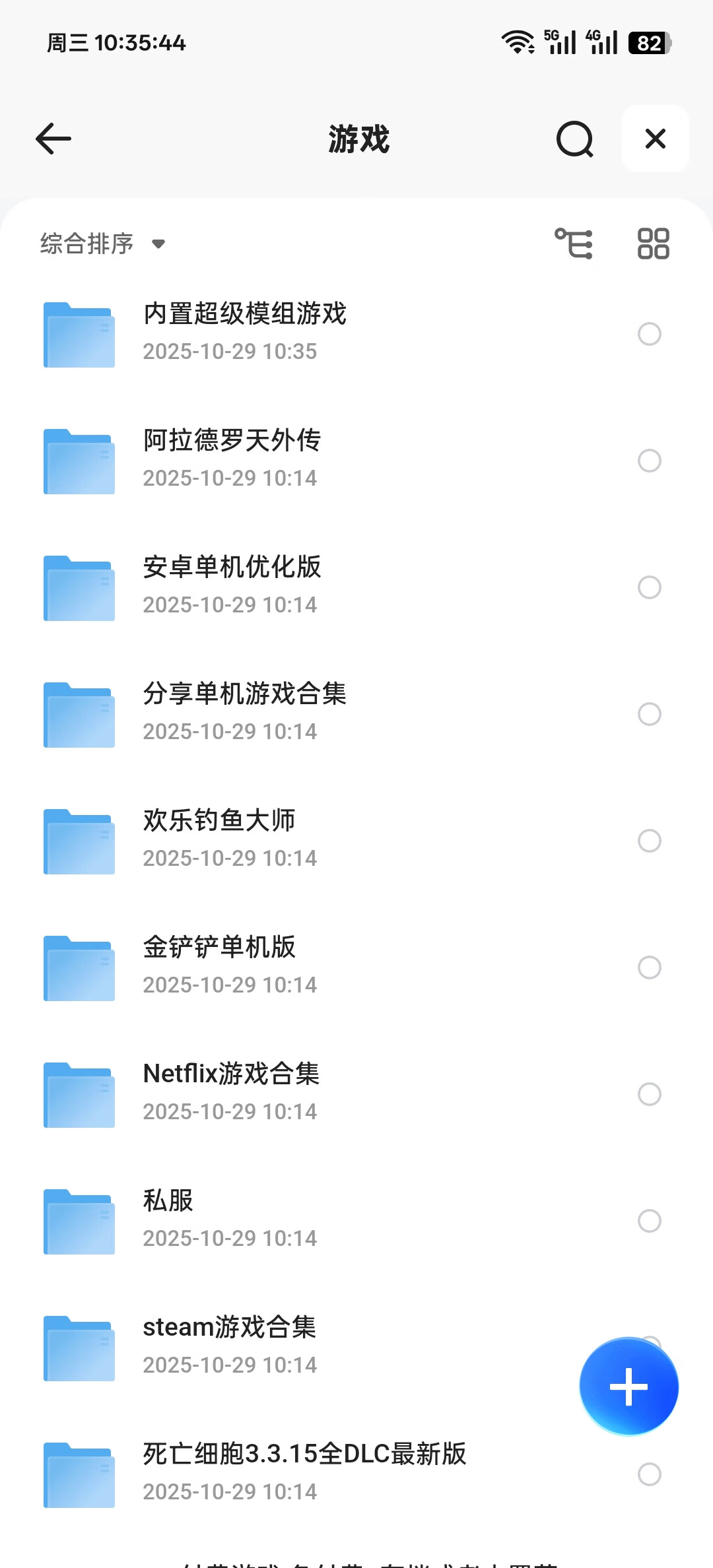Image resolution: width=713 pixels, height=1568 pixels.
Task: Open the 欢乐钓鱼大师 folder
Action: pyautogui.click(x=219, y=839)
